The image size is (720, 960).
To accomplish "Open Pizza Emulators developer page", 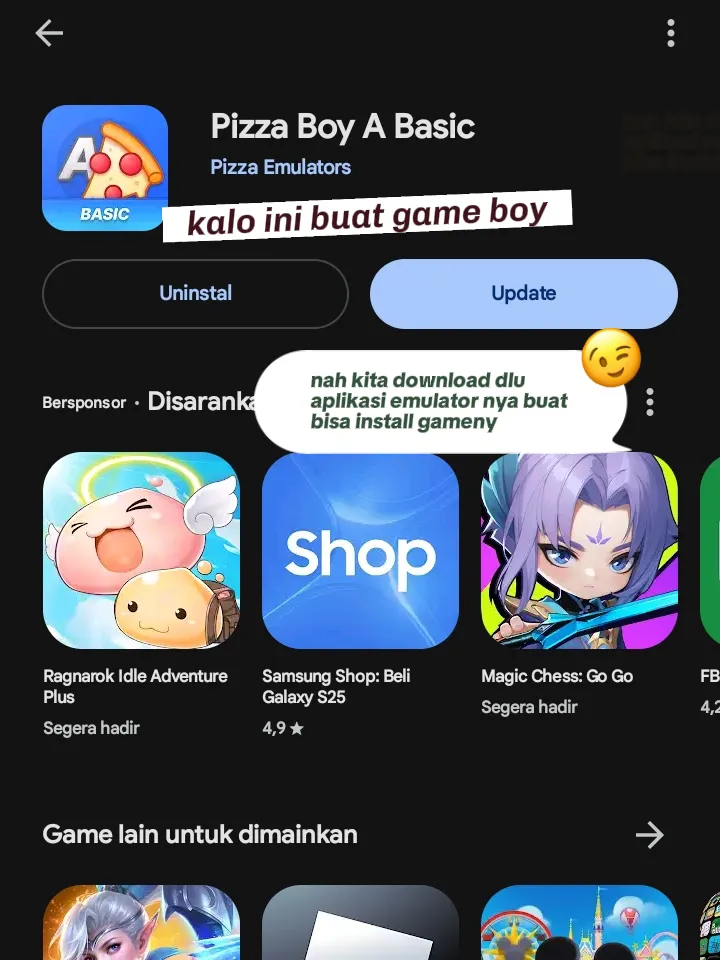I will (x=280, y=167).
